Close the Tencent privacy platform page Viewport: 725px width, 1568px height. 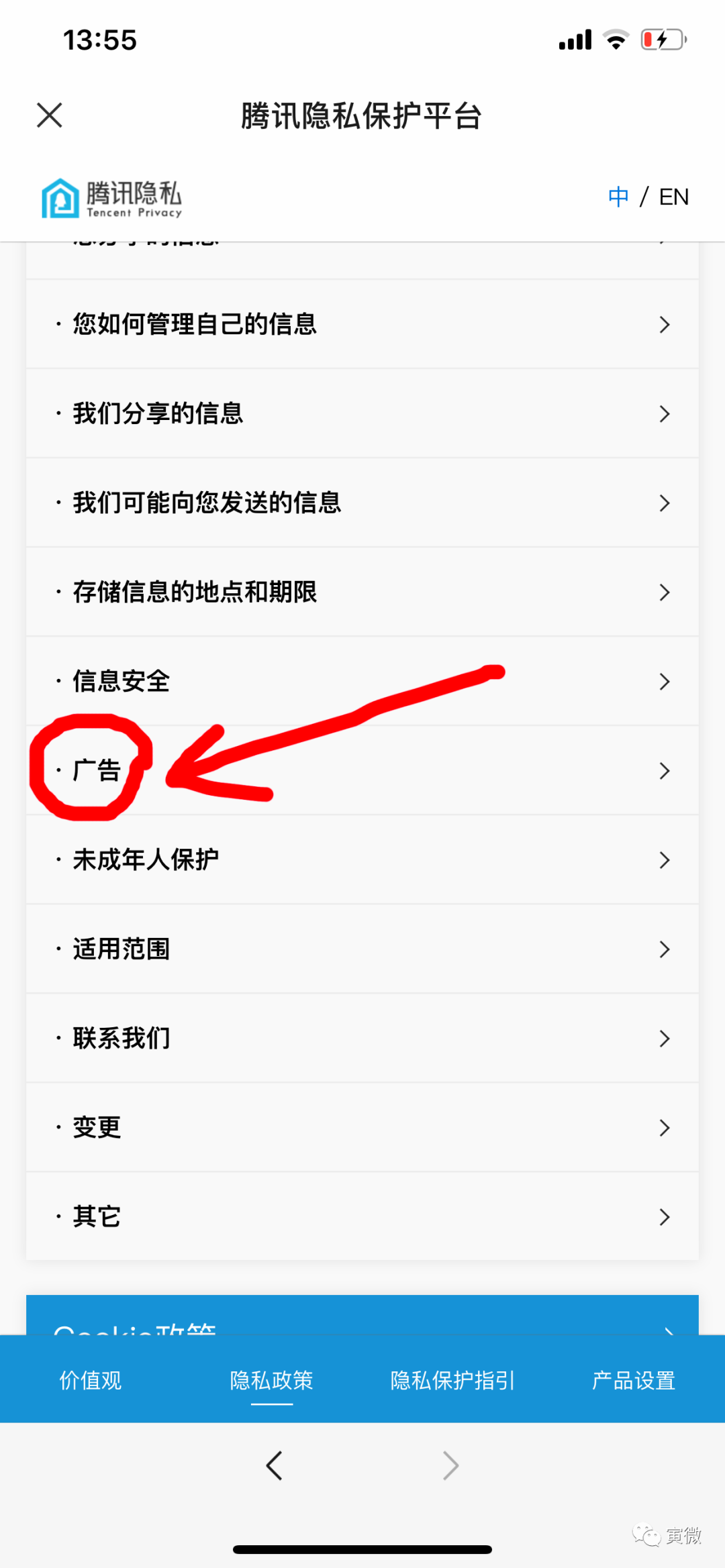point(50,115)
